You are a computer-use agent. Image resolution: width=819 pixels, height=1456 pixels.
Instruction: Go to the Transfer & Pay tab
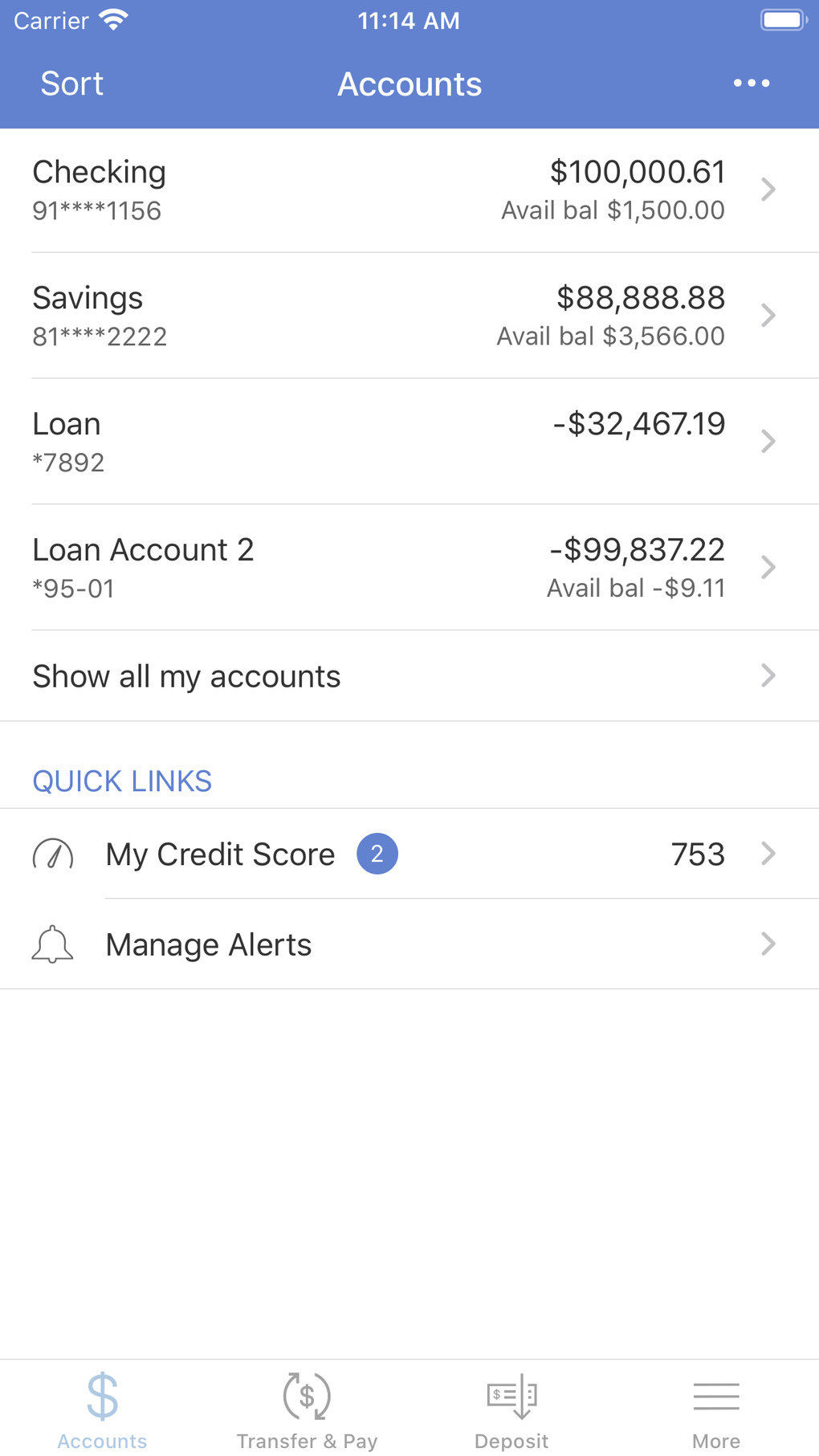pyautogui.click(x=307, y=1411)
